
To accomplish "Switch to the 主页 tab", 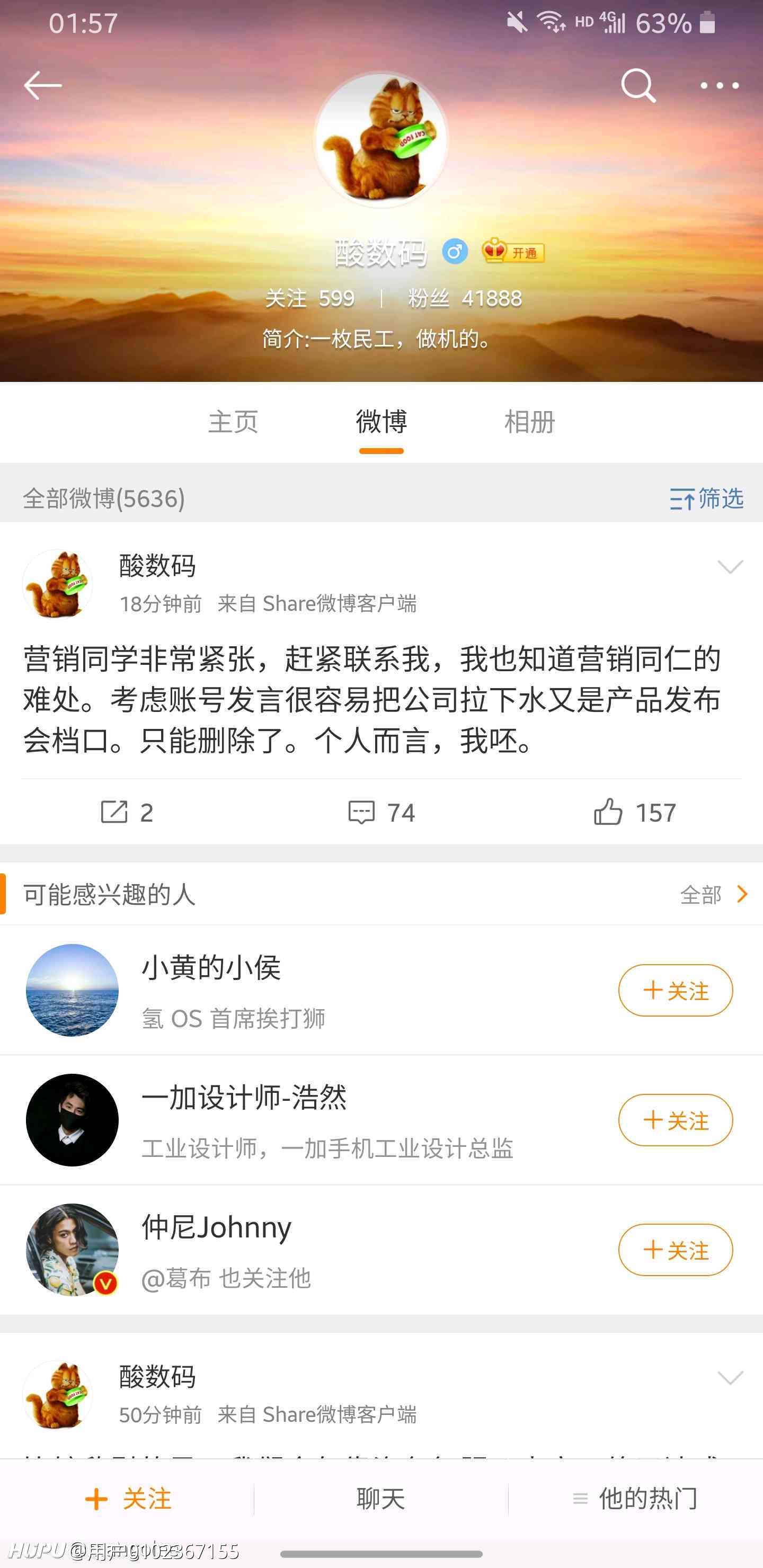I will click(x=233, y=422).
